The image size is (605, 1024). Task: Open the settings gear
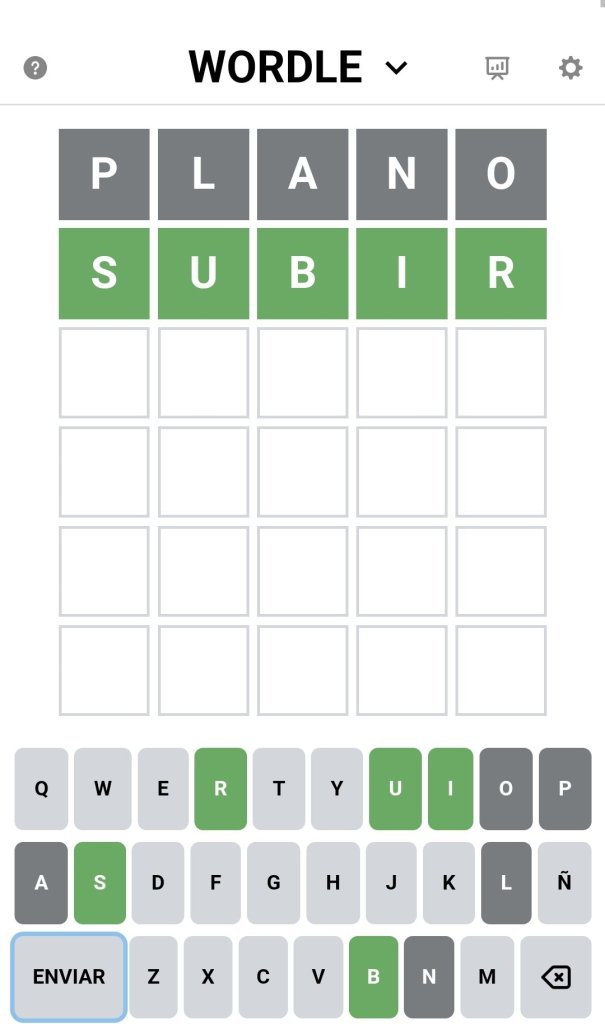pos(570,68)
